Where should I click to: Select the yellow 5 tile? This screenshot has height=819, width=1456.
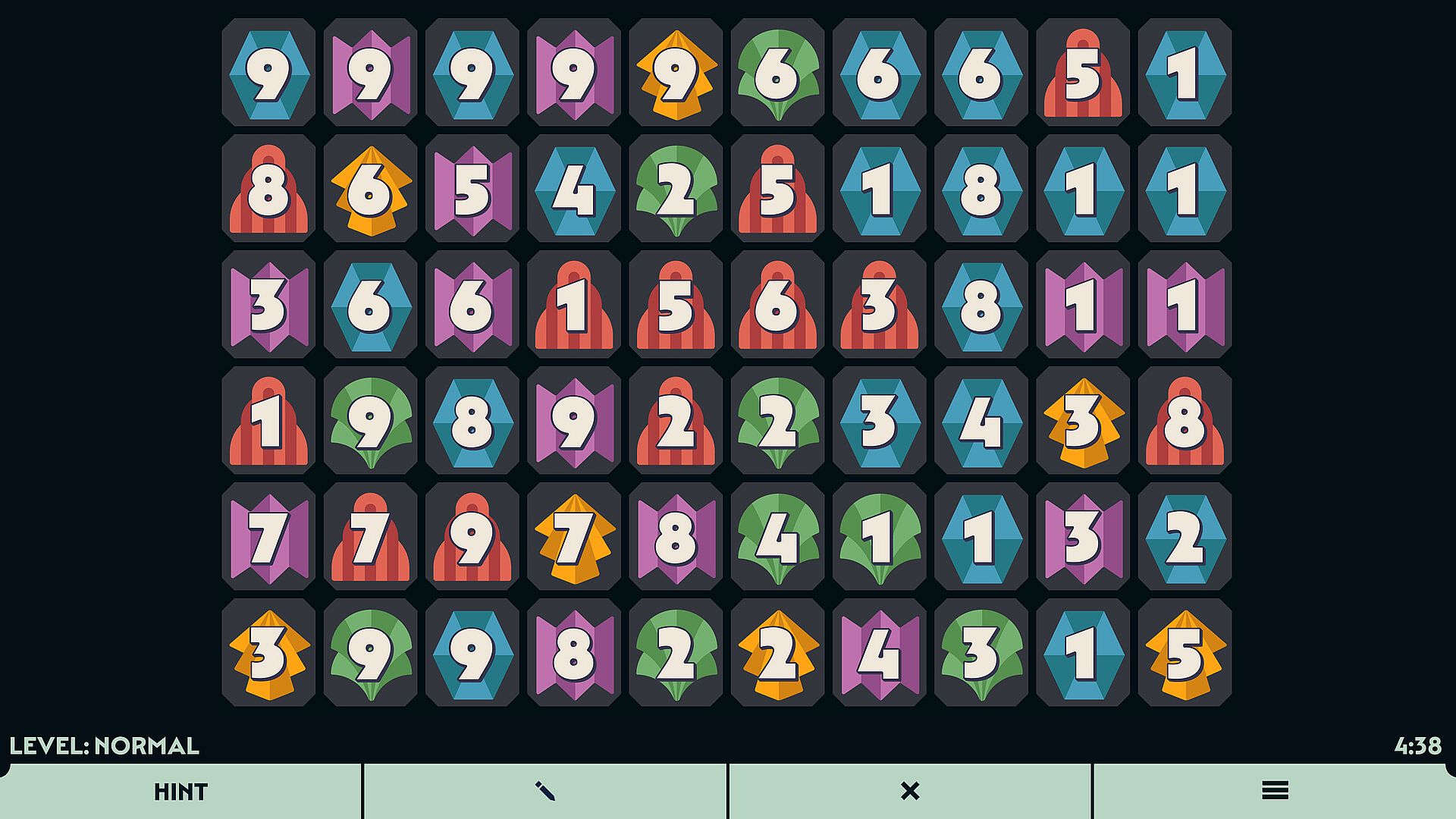(x=1185, y=653)
